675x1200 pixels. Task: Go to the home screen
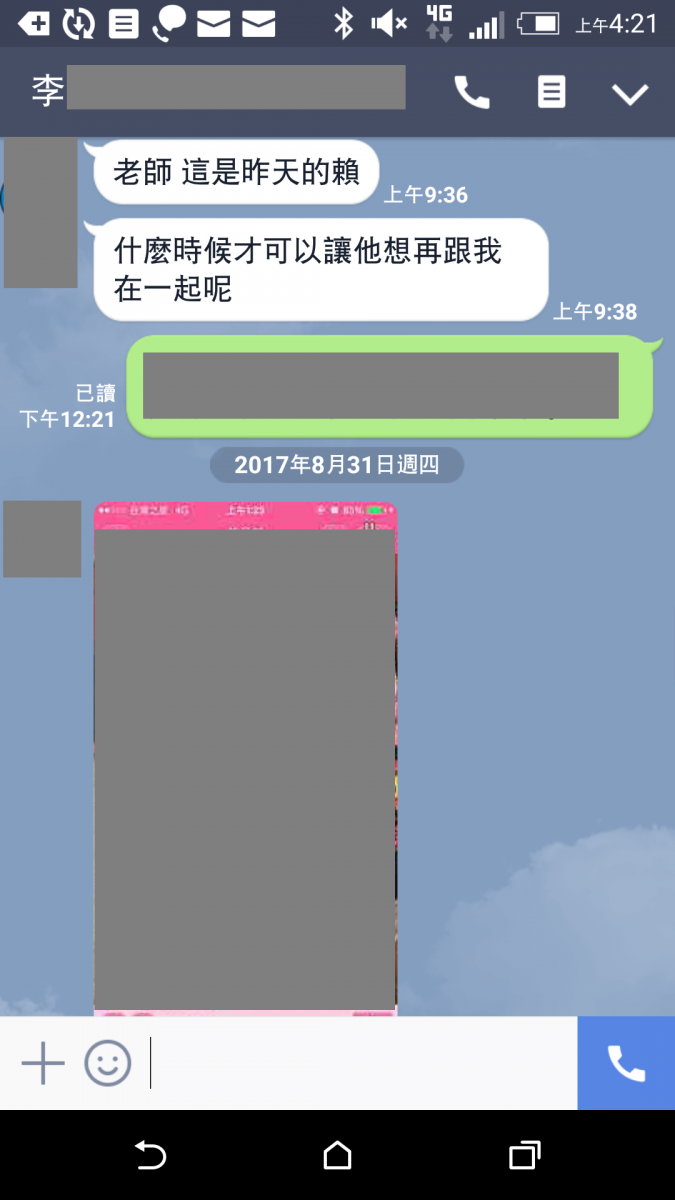[338, 1156]
